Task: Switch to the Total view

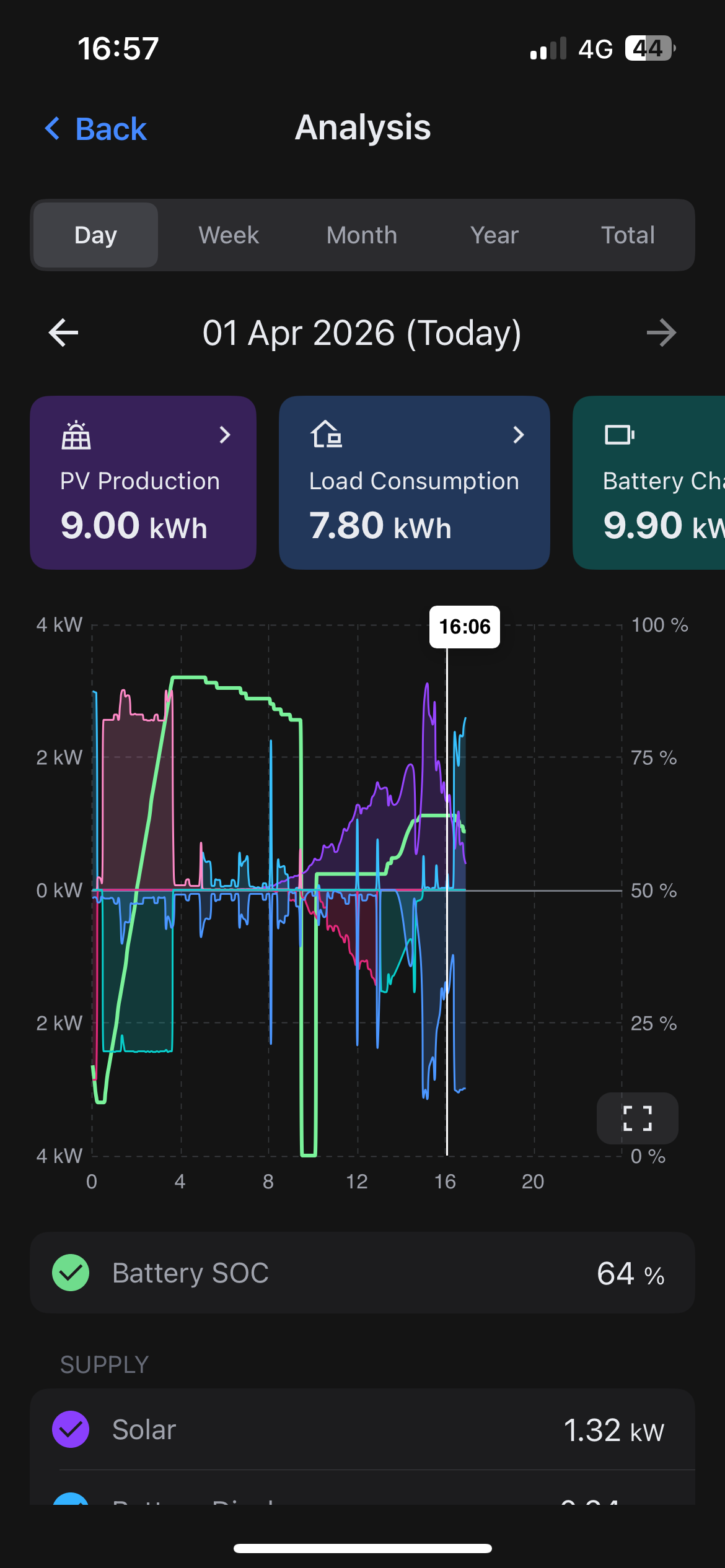Action: pyautogui.click(x=628, y=235)
